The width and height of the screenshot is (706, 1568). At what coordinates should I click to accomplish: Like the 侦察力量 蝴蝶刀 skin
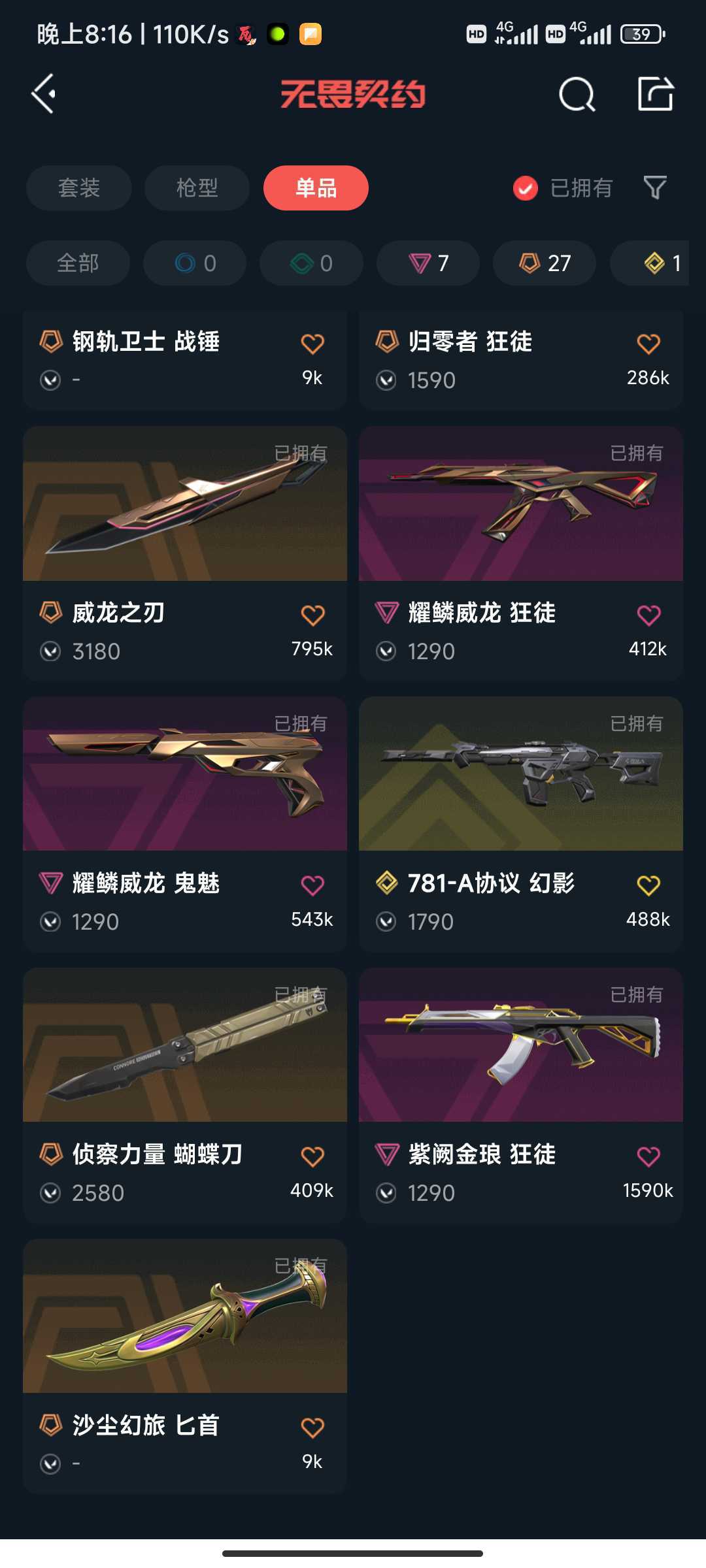[x=312, y=1157]
